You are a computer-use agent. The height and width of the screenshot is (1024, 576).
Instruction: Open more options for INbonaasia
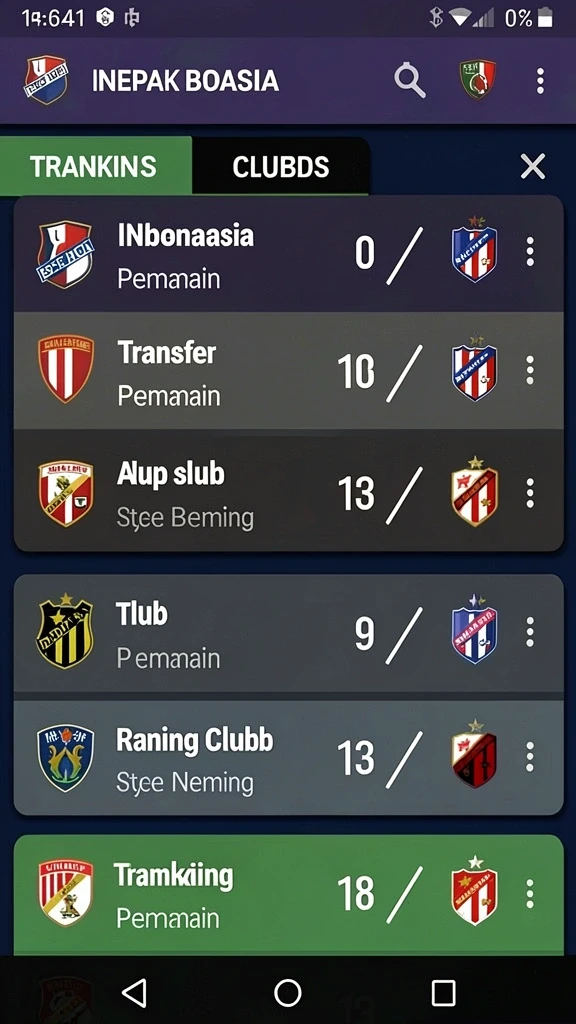tap(530, 252)
